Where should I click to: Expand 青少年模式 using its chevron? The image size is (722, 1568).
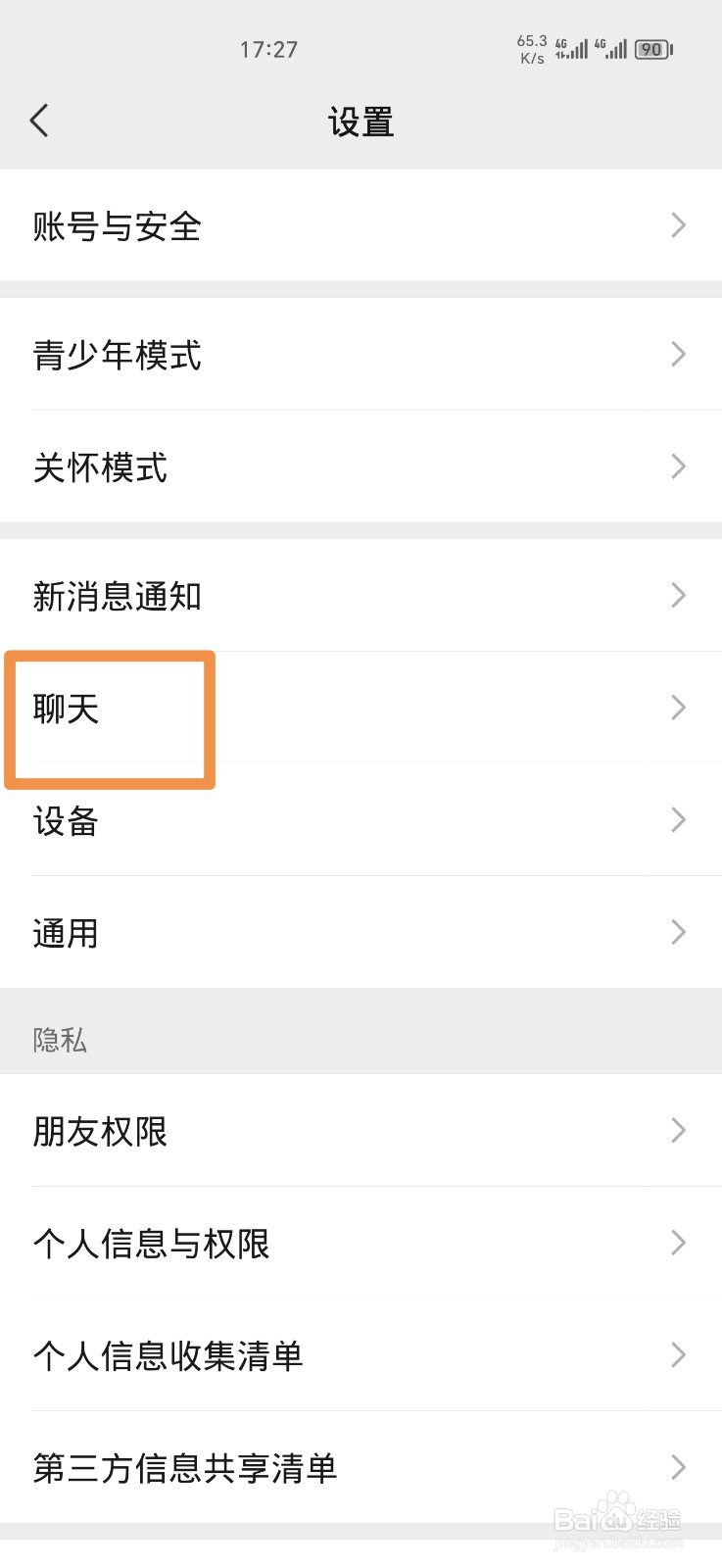click(x=677, y=354)
